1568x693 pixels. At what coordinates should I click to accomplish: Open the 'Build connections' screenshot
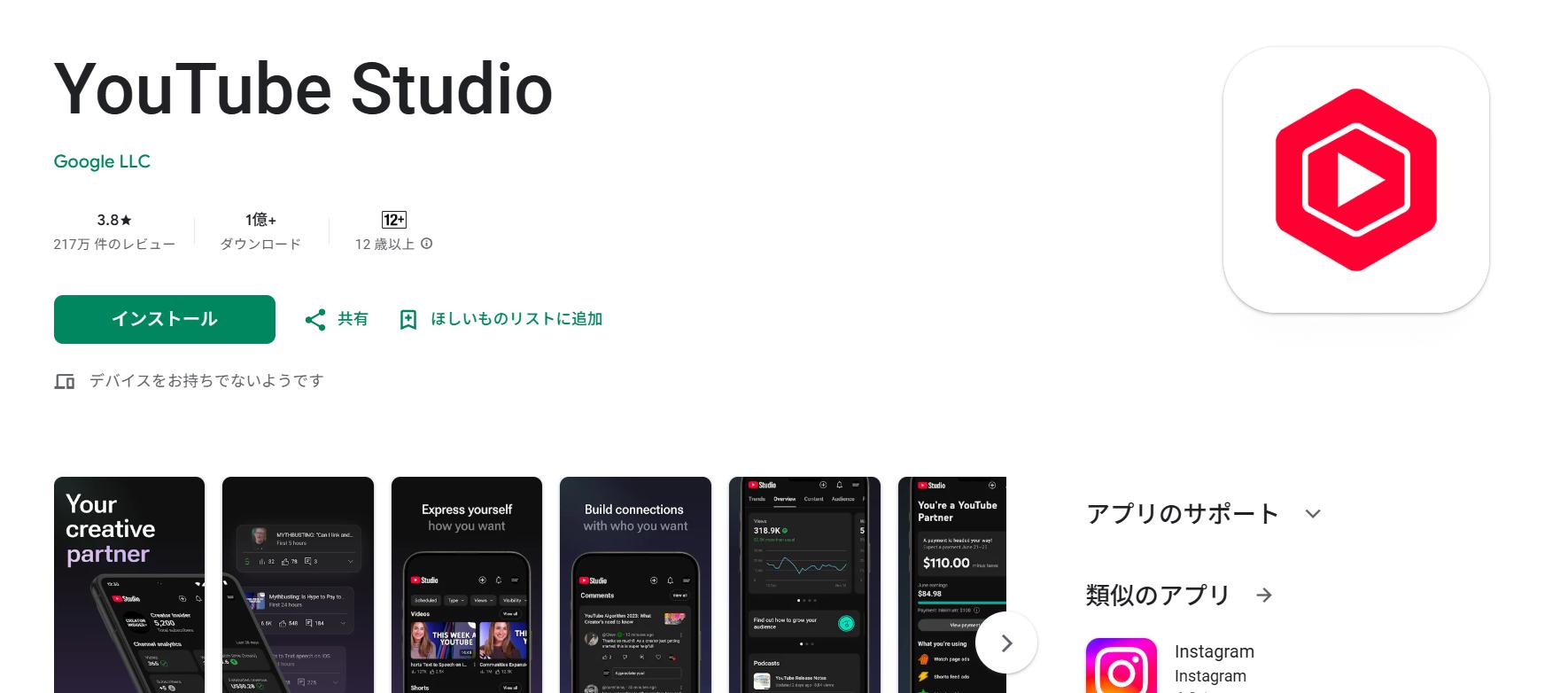[635, 585]
